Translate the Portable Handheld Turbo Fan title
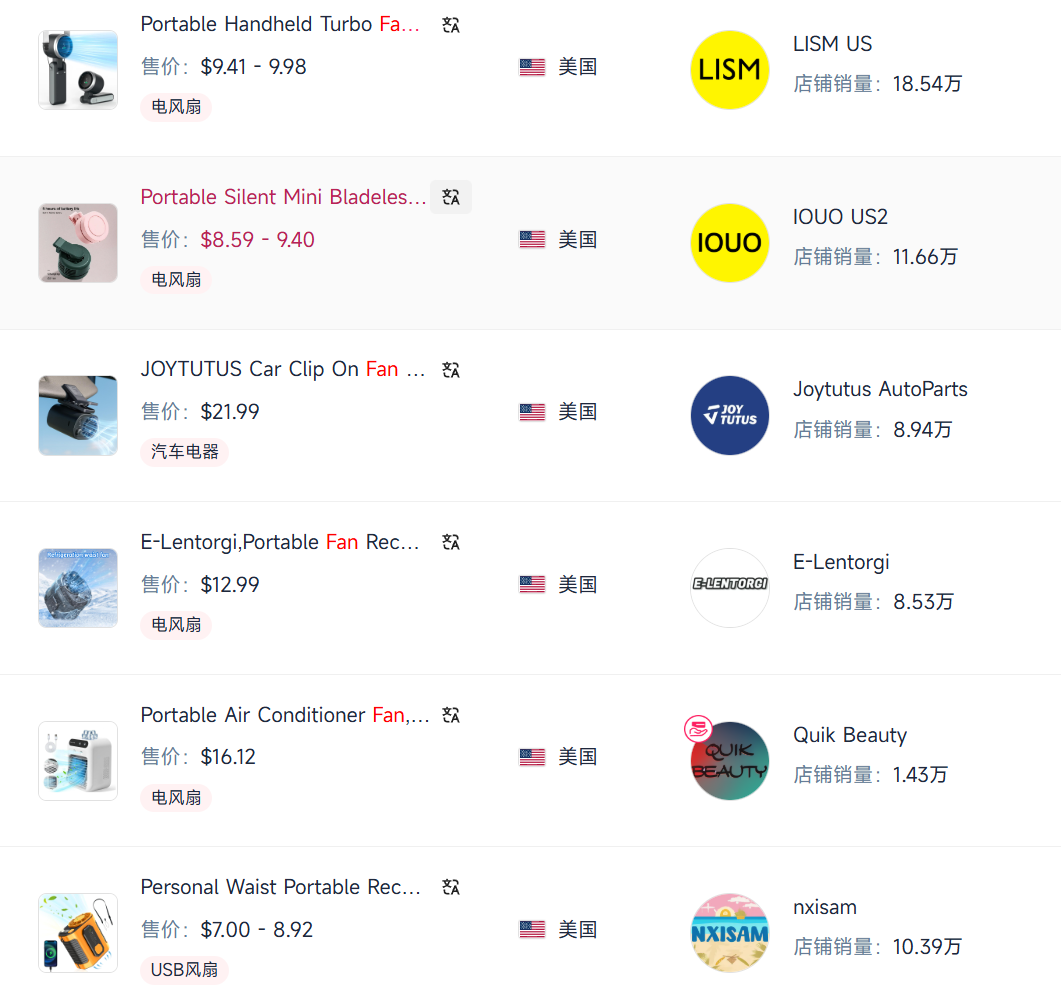This screenshot has height=993, width=1061. click(x=451, y=25)
